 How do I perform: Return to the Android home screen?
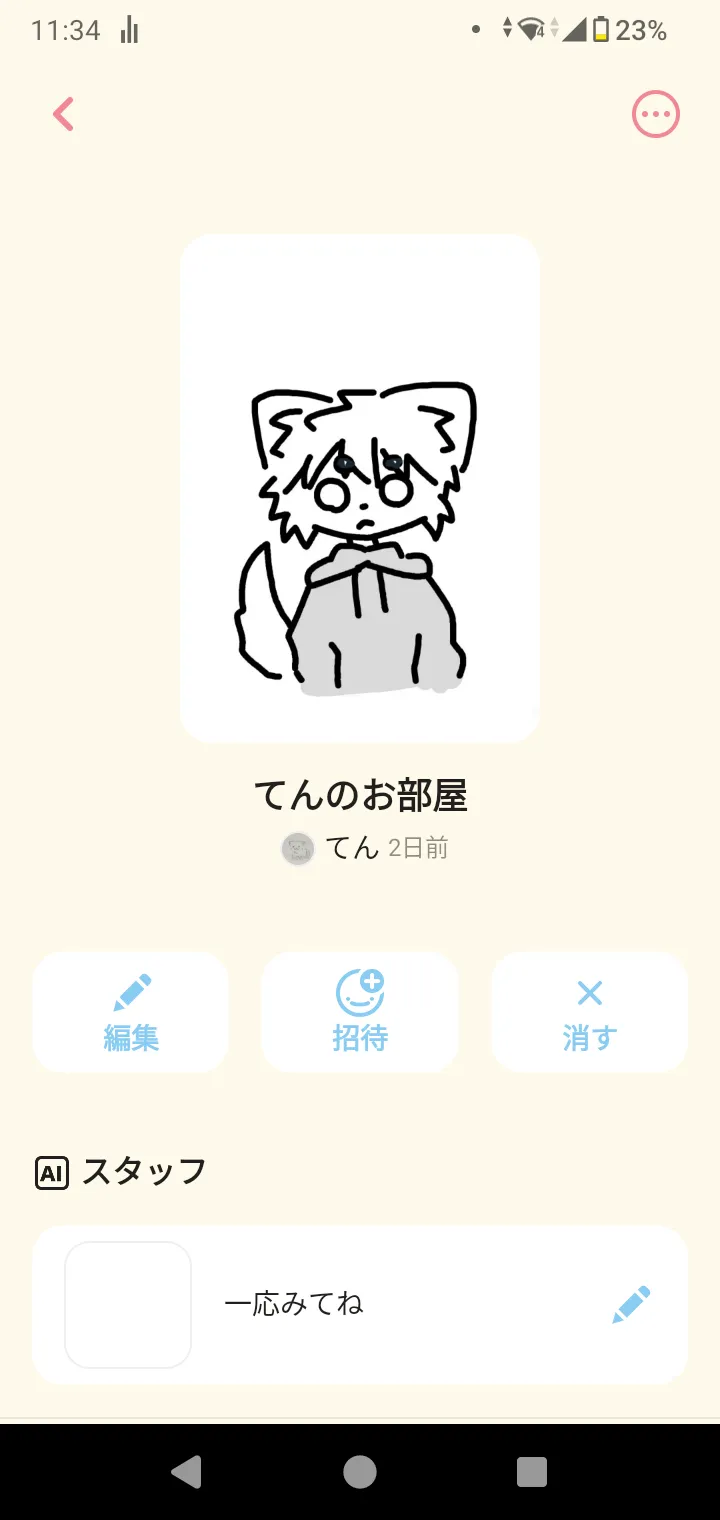point(360,1471)
